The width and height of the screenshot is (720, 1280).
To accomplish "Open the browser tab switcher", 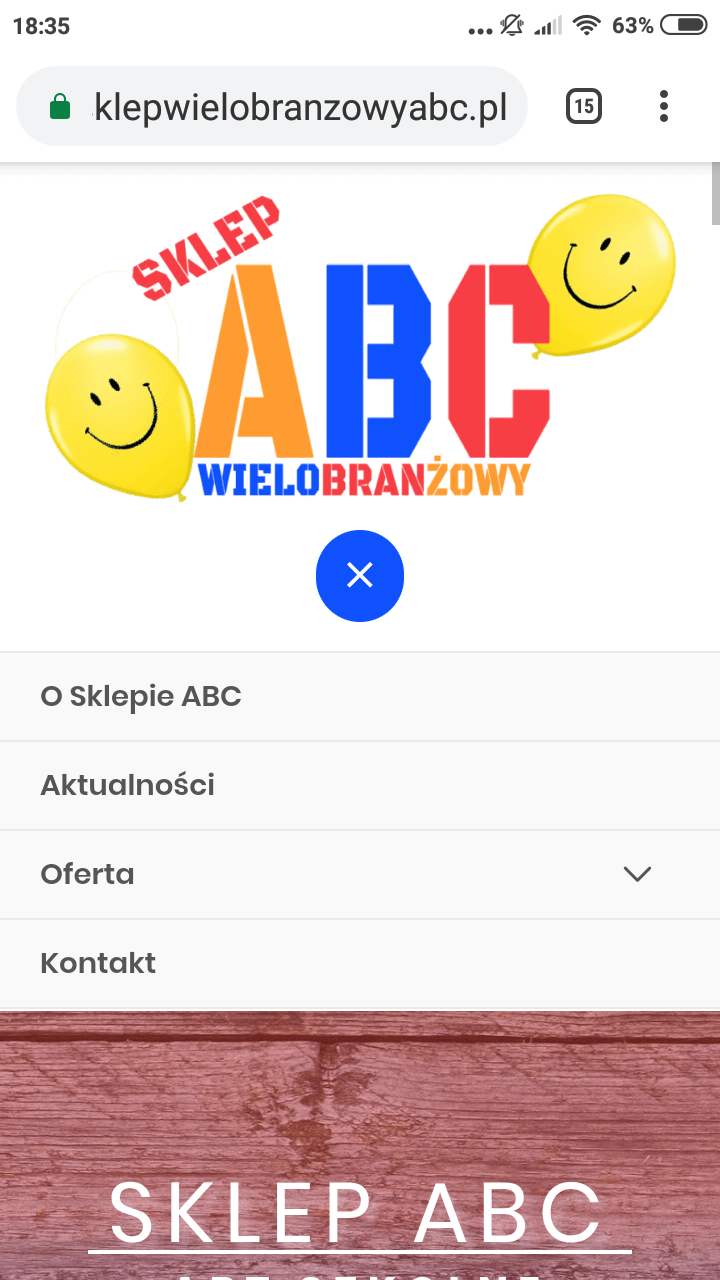I will [584, 106].
